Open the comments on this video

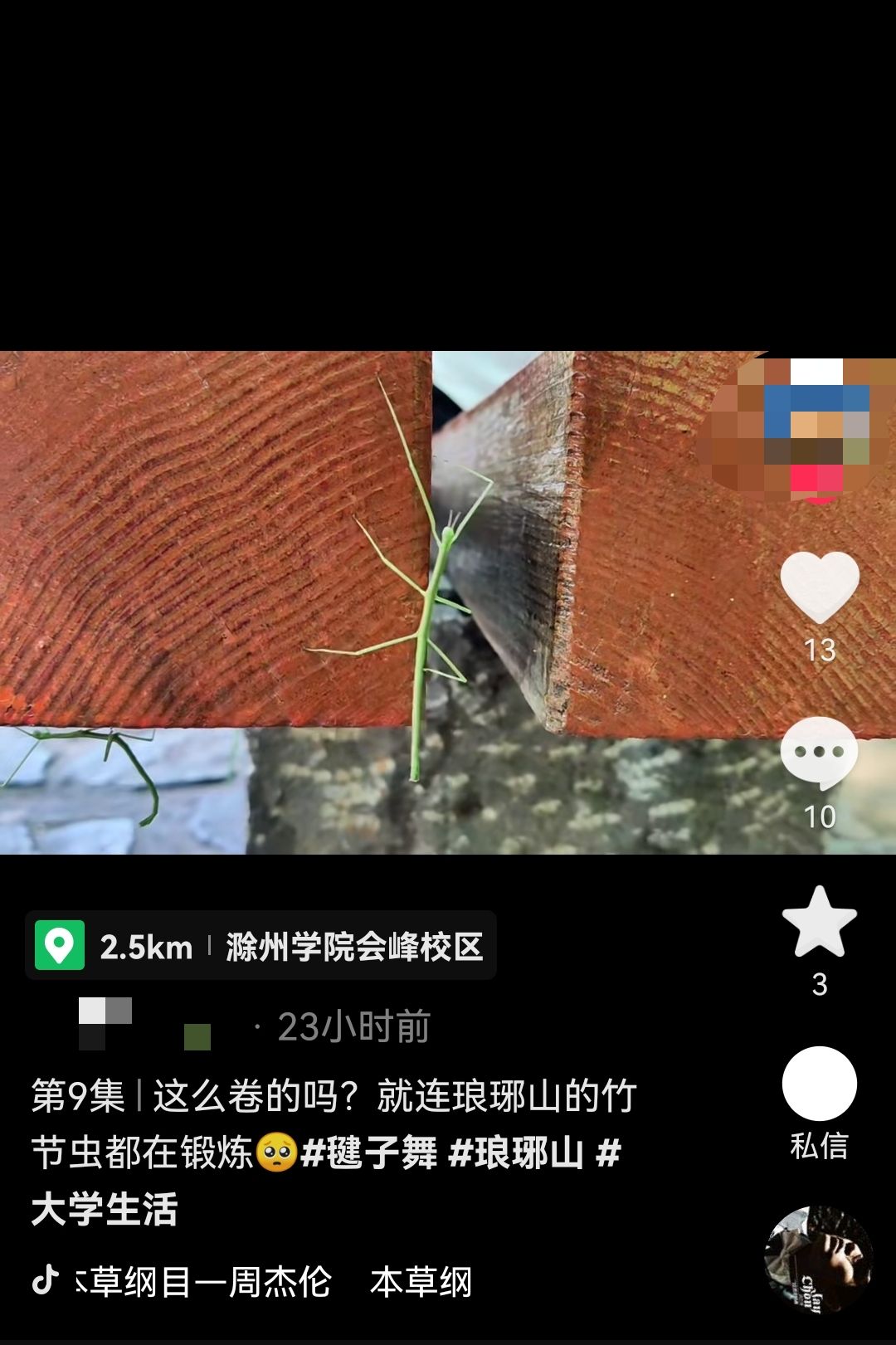coord(819,753)
